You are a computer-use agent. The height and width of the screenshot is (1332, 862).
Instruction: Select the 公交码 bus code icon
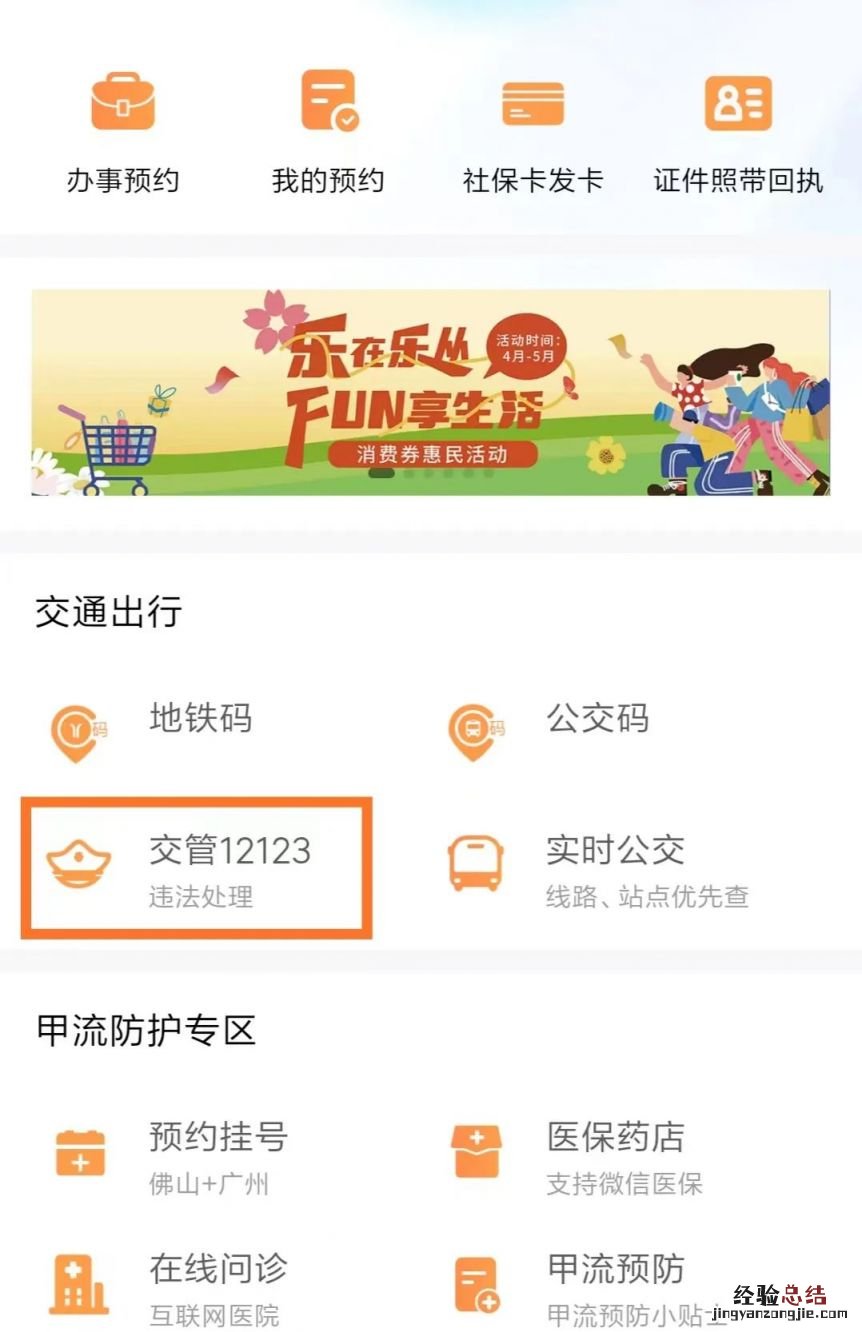[474, 729]
